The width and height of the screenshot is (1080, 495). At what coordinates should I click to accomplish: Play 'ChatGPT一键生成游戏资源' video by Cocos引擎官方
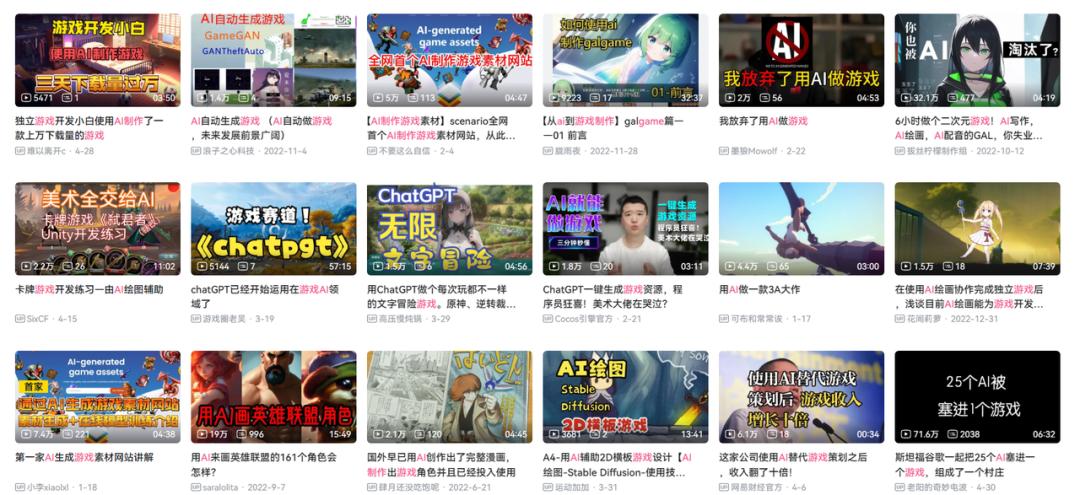coord(625,229)
